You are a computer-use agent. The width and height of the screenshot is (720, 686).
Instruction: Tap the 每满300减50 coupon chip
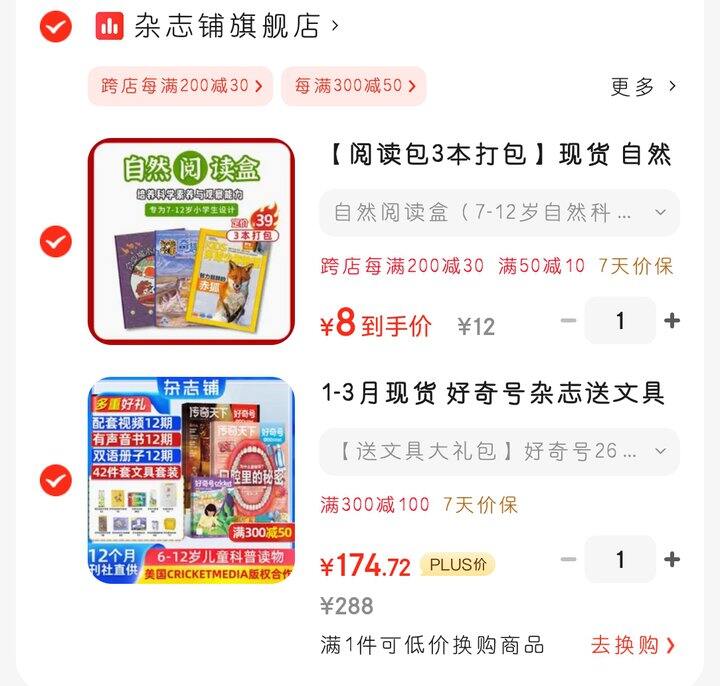(x=353, y=86)
